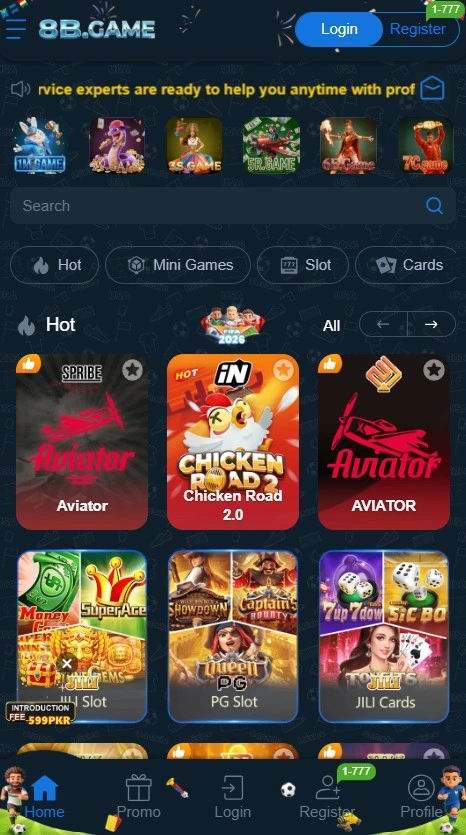The width and height of the screenshot is (466, 835).
Task: Tap the Search field
Action: [233, 206]
